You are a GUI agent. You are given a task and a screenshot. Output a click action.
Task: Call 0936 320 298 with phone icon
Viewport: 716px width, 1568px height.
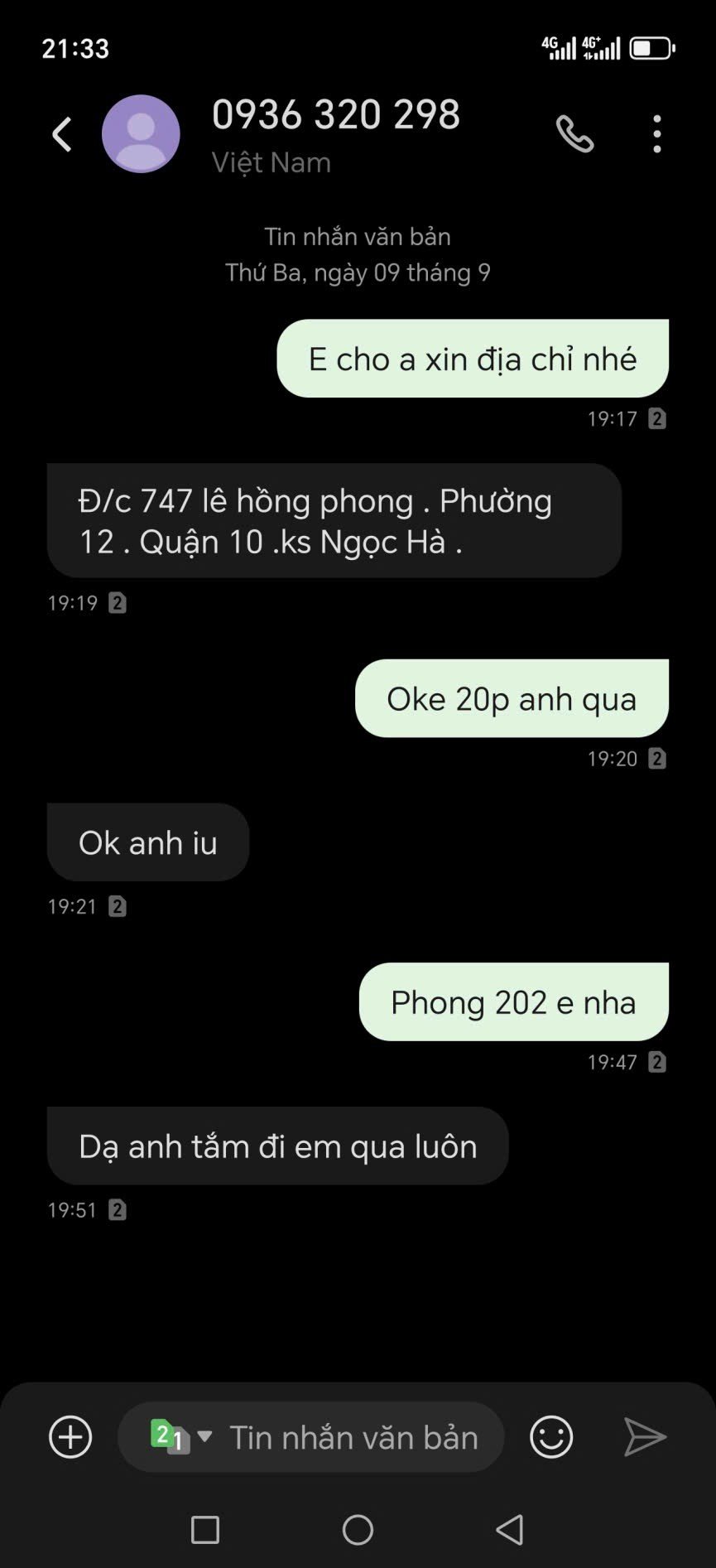574,134
